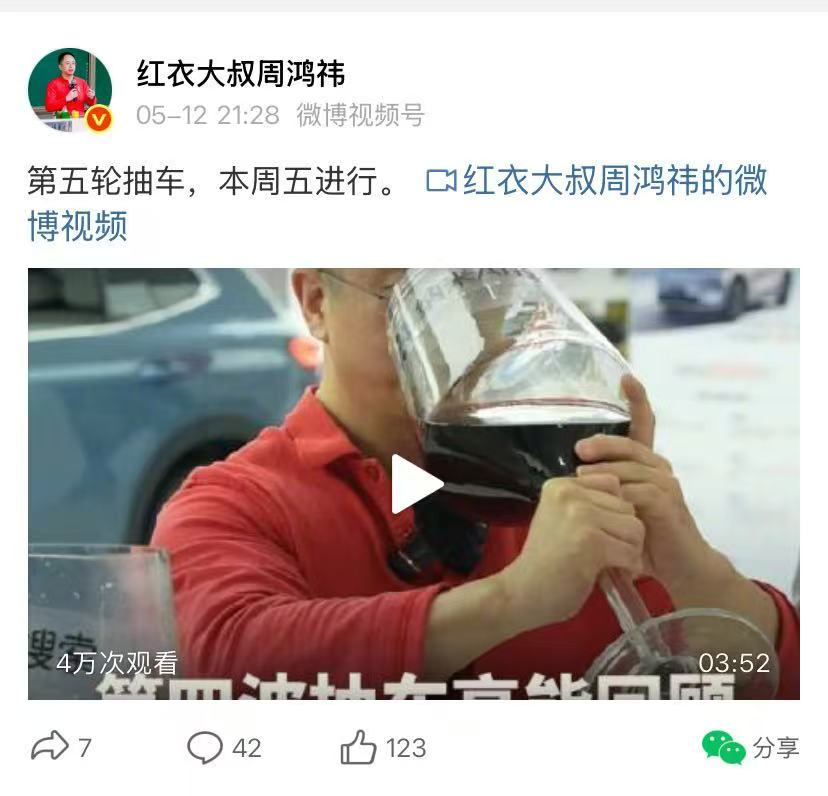The height and width of the screenshot is (796, 828).
Task: Share the post via WeChat 分享
Action: pyautogui.click(x=750, y=747)
